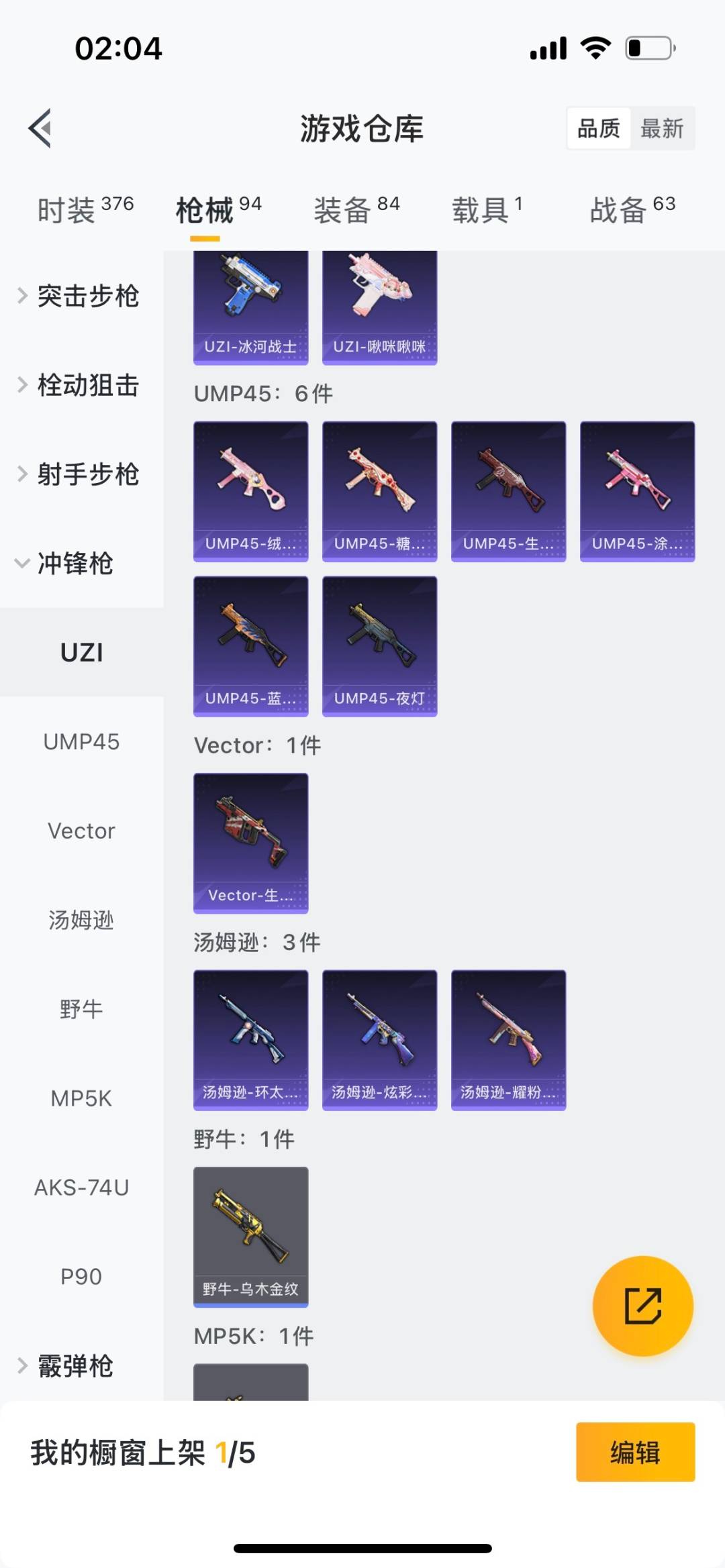Select AKS-74U in the side list
Viewport: 725px width, 1568px height.
pyautogui.click(x=81, y=1188)
